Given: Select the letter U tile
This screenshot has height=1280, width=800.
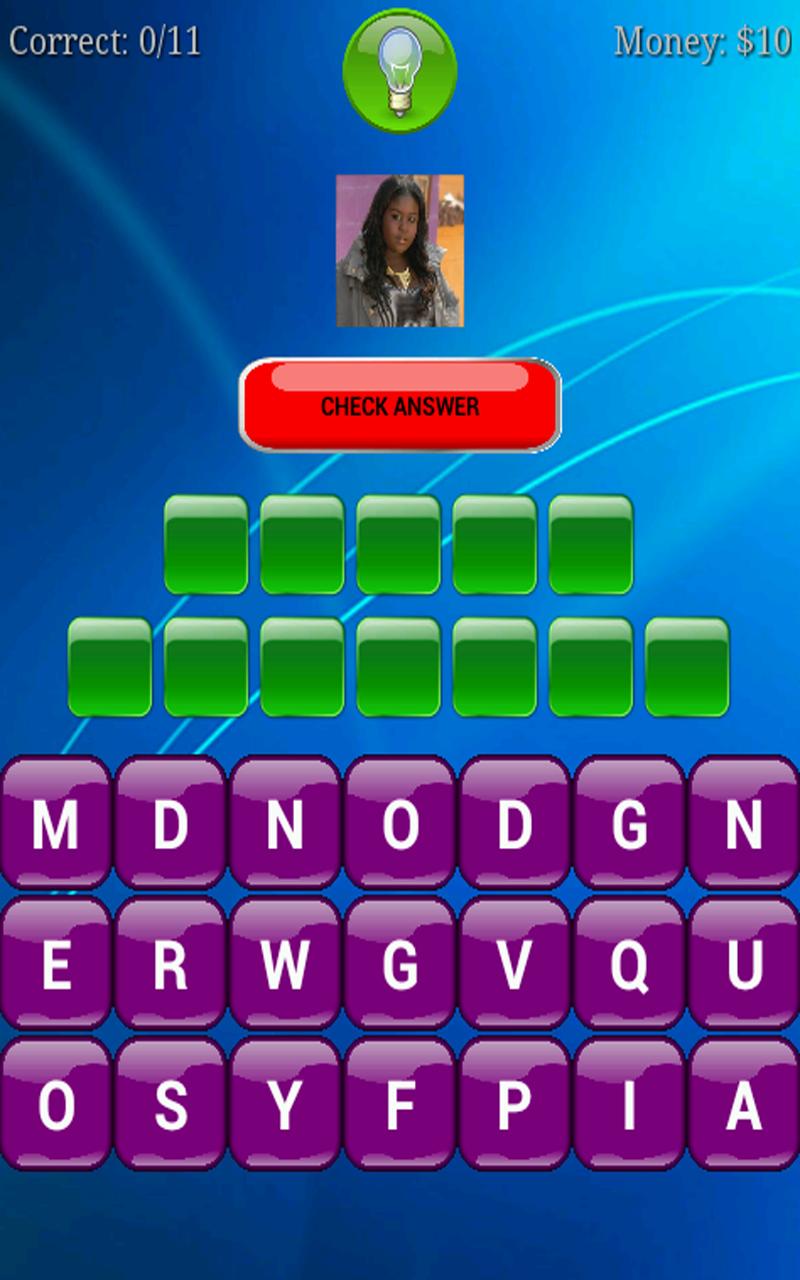Looking at the screenshot, I should pyautogui.click(x=744, y=964).
